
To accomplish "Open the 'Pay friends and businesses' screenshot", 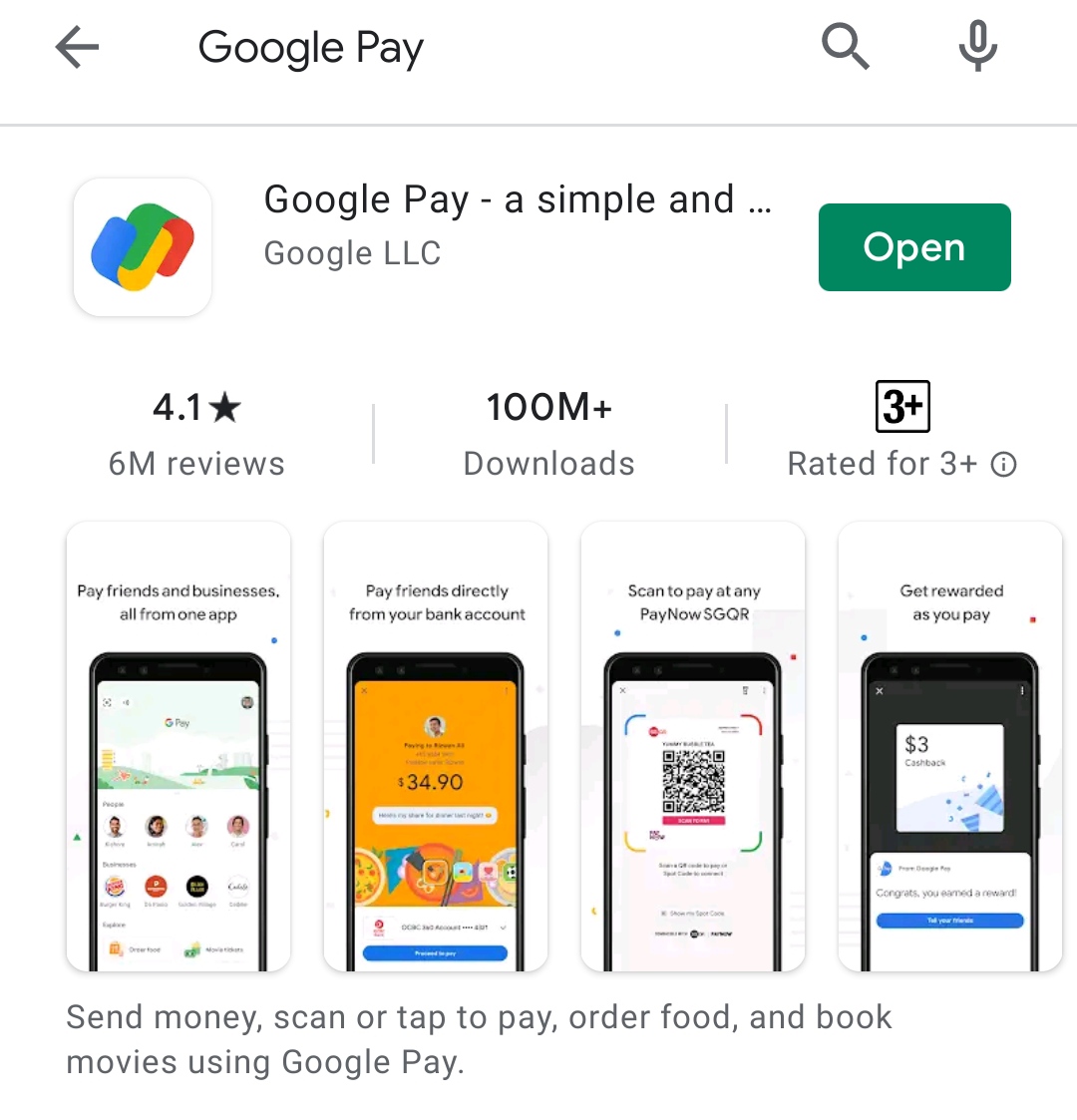I will click(179, 746).
